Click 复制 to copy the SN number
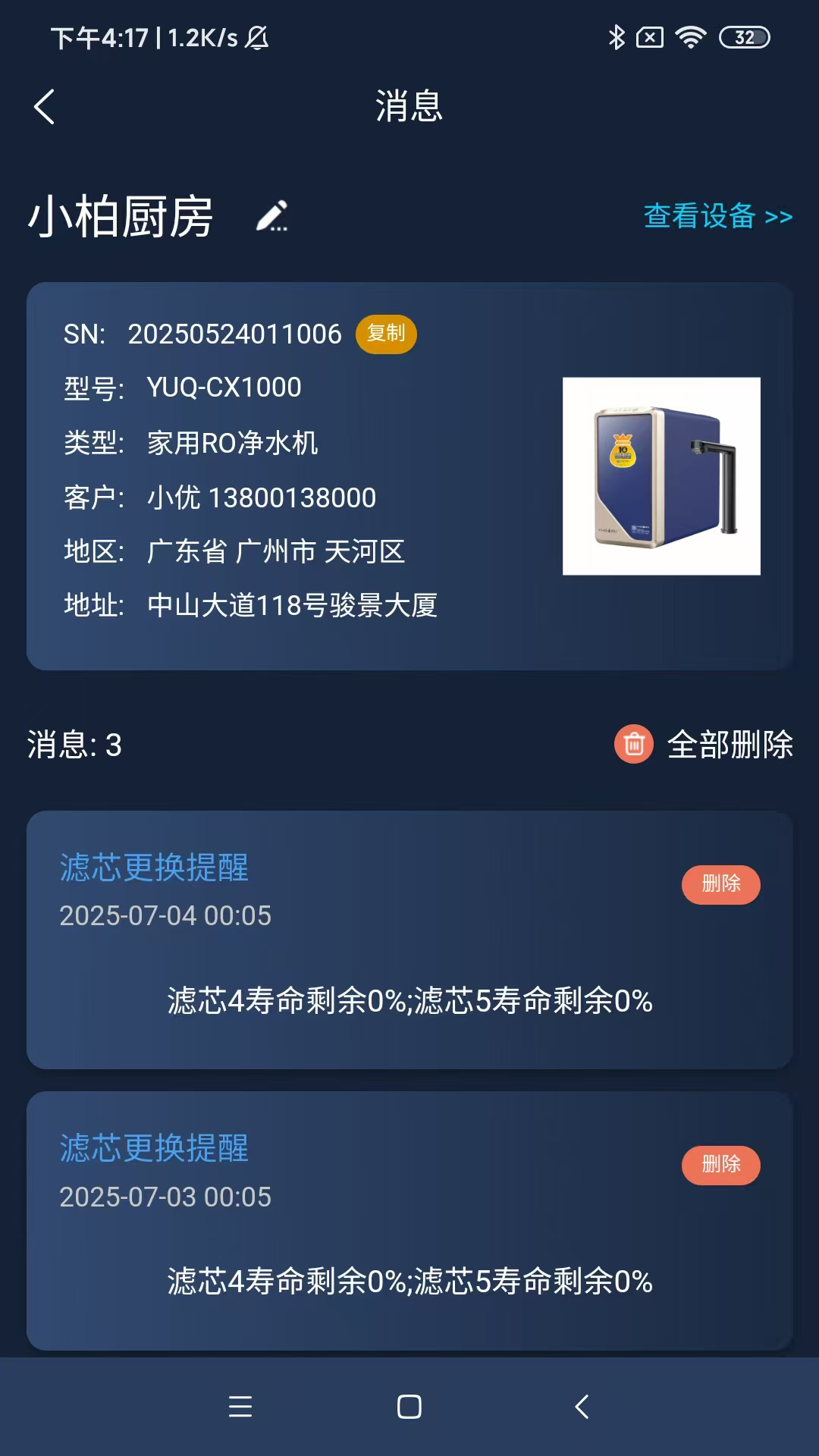 coord(387,332)
